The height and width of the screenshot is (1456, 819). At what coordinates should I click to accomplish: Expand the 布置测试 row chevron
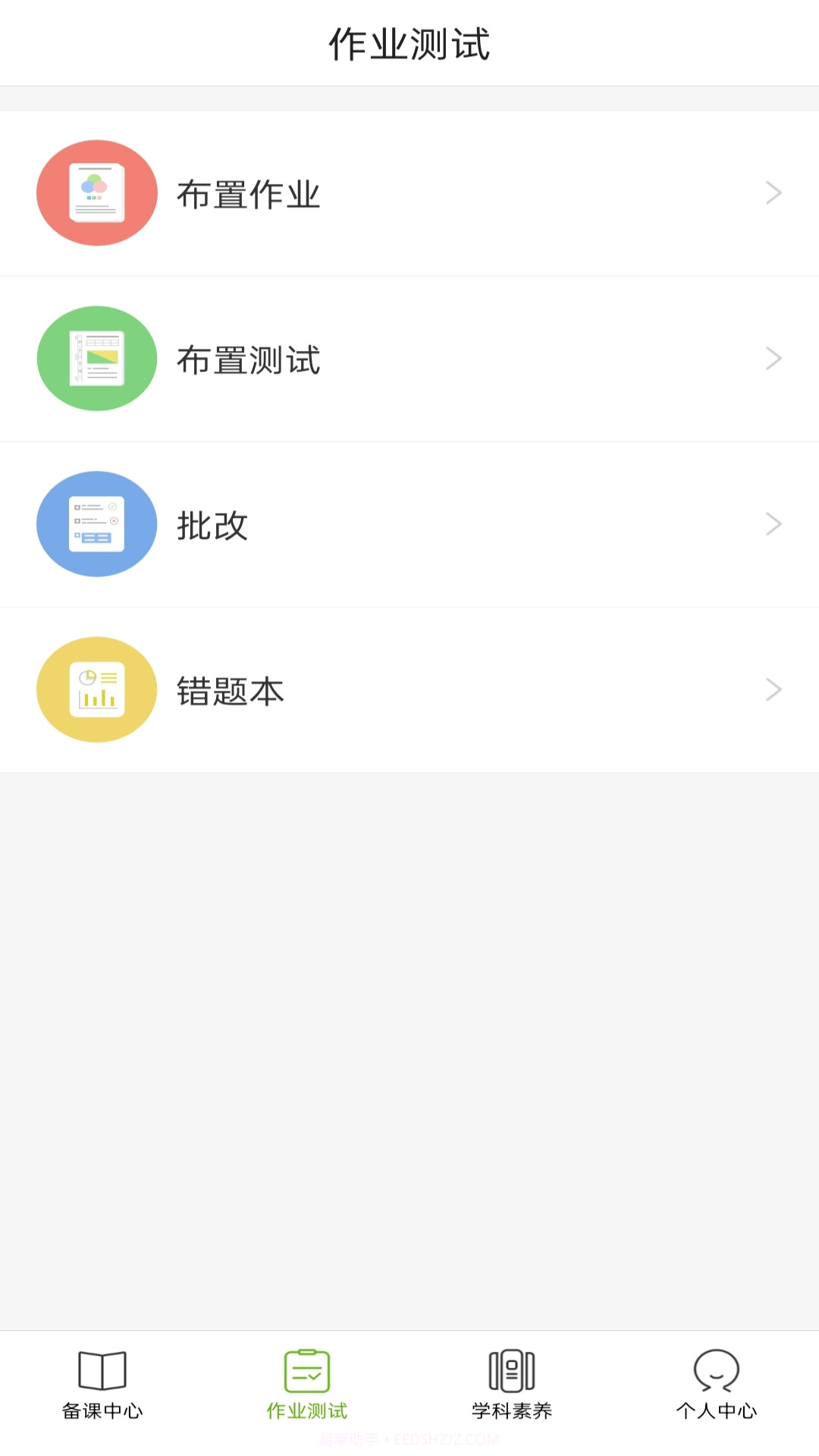coord(773,358)
